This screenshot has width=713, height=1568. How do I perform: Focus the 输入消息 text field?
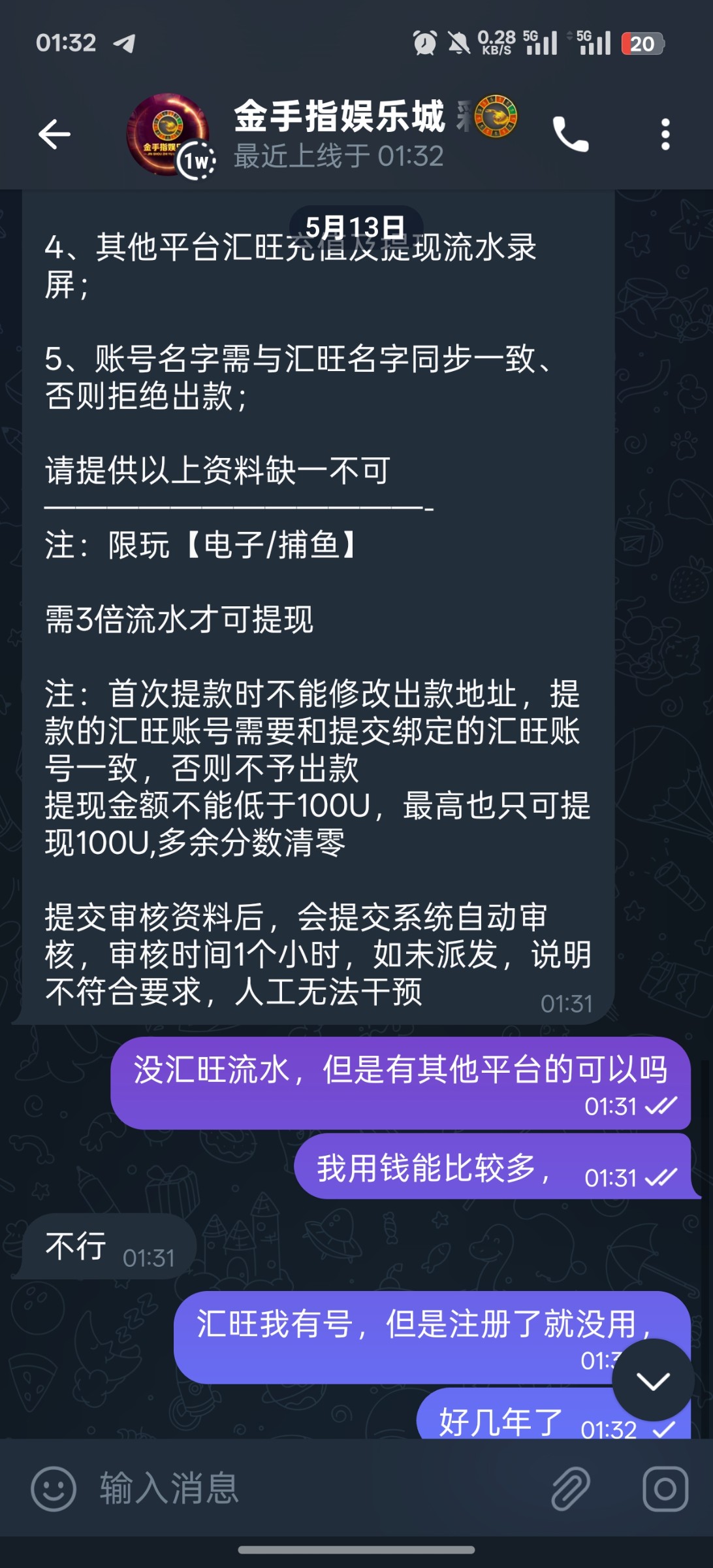click(313, 1489)
